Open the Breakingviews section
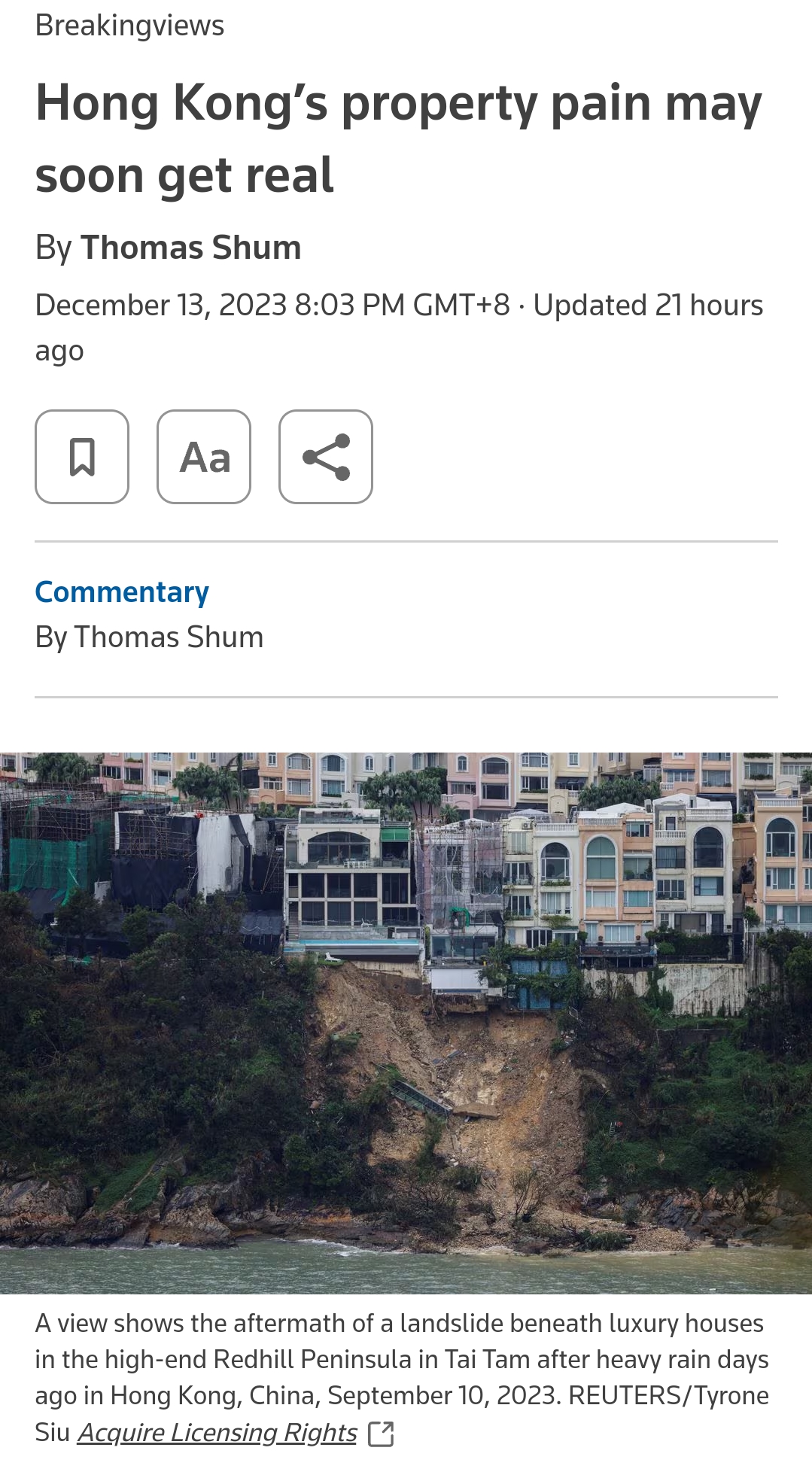This screenshot has width=812, height=1478. tap(129, 26)
